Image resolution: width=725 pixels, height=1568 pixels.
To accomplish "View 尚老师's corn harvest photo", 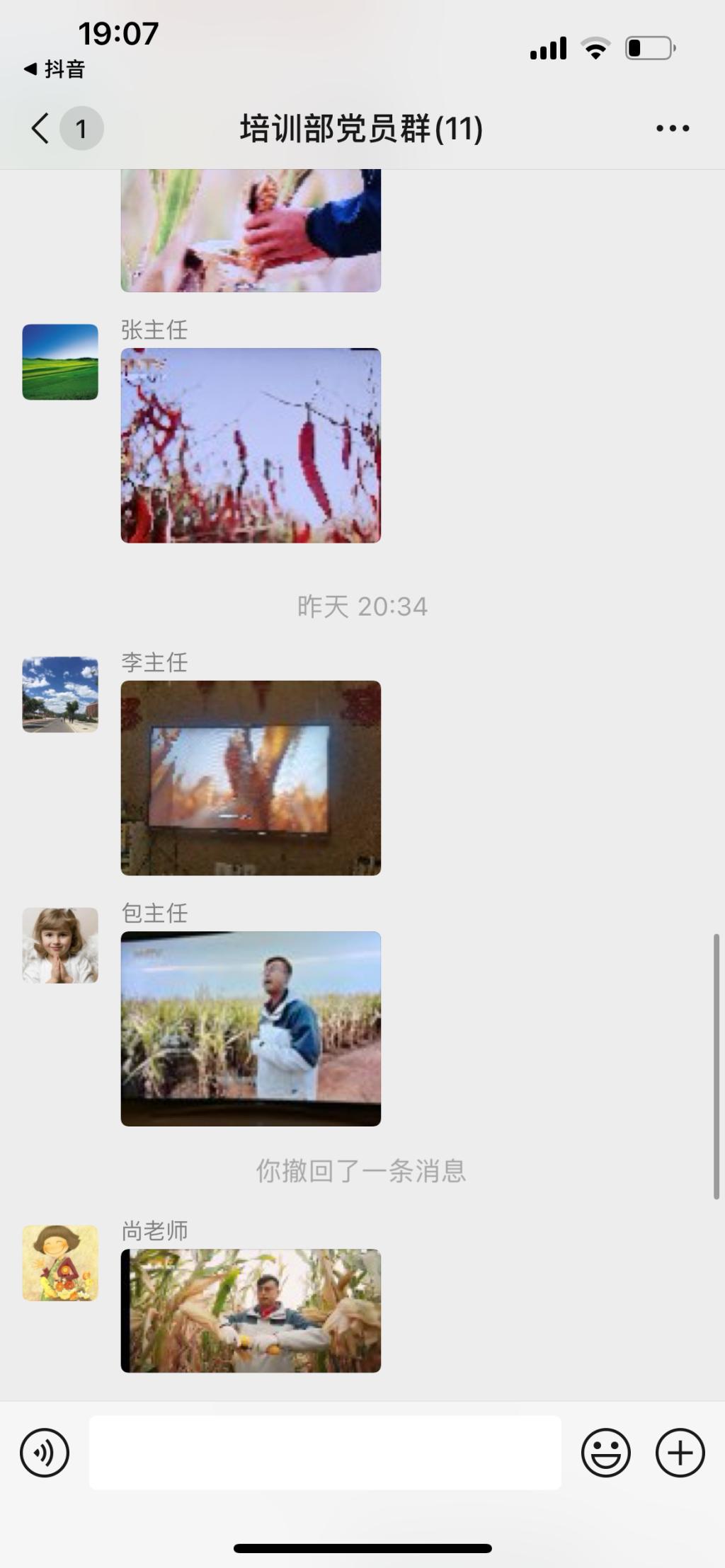I will [x=251, y=1310].
